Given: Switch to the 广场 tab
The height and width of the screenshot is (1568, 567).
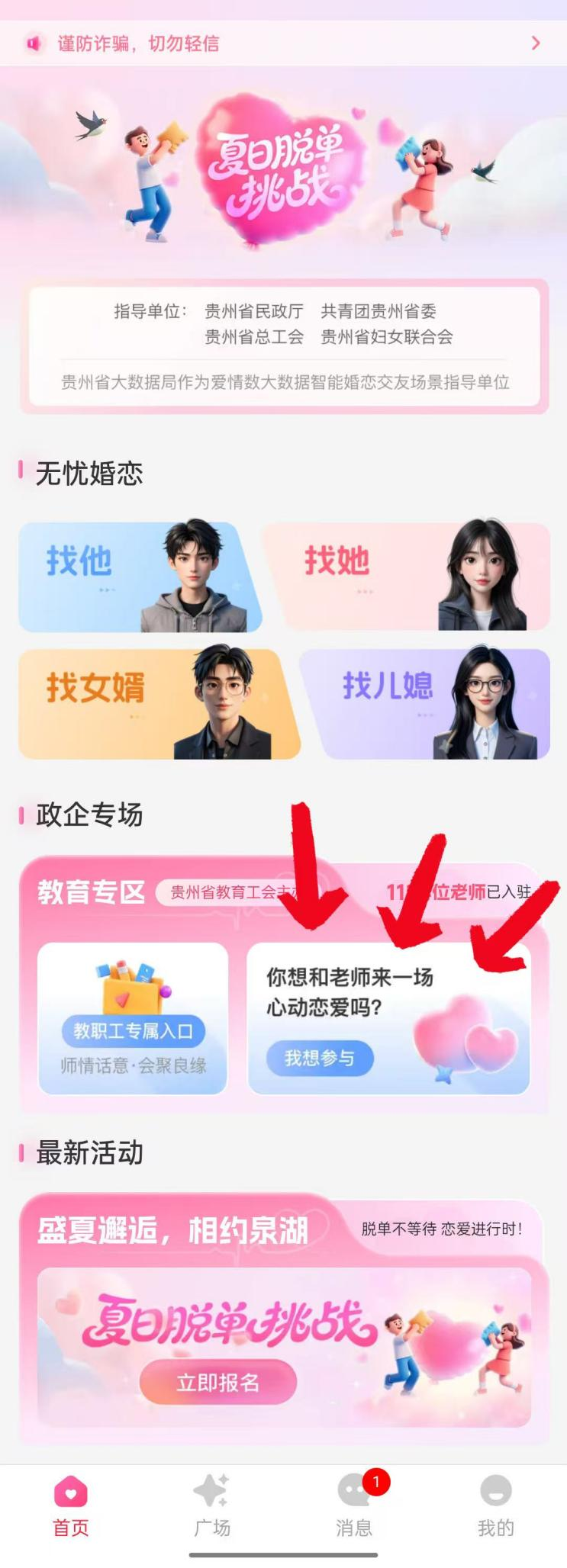Looking at the screenshot, I should [212, 1507].
